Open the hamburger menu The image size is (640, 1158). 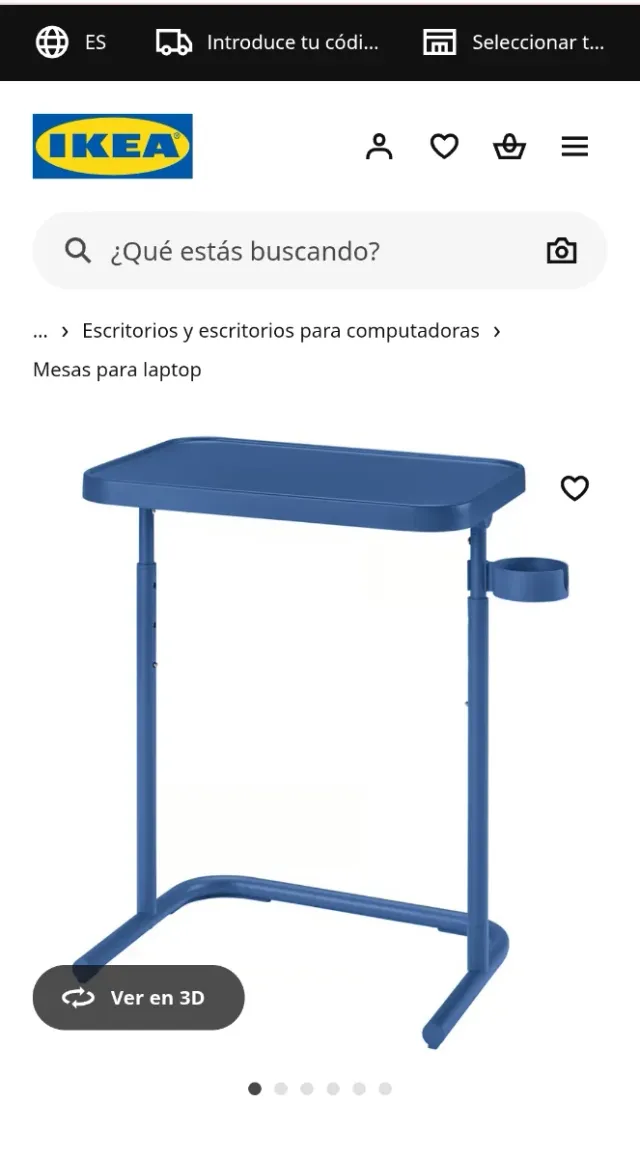point(574,147)
